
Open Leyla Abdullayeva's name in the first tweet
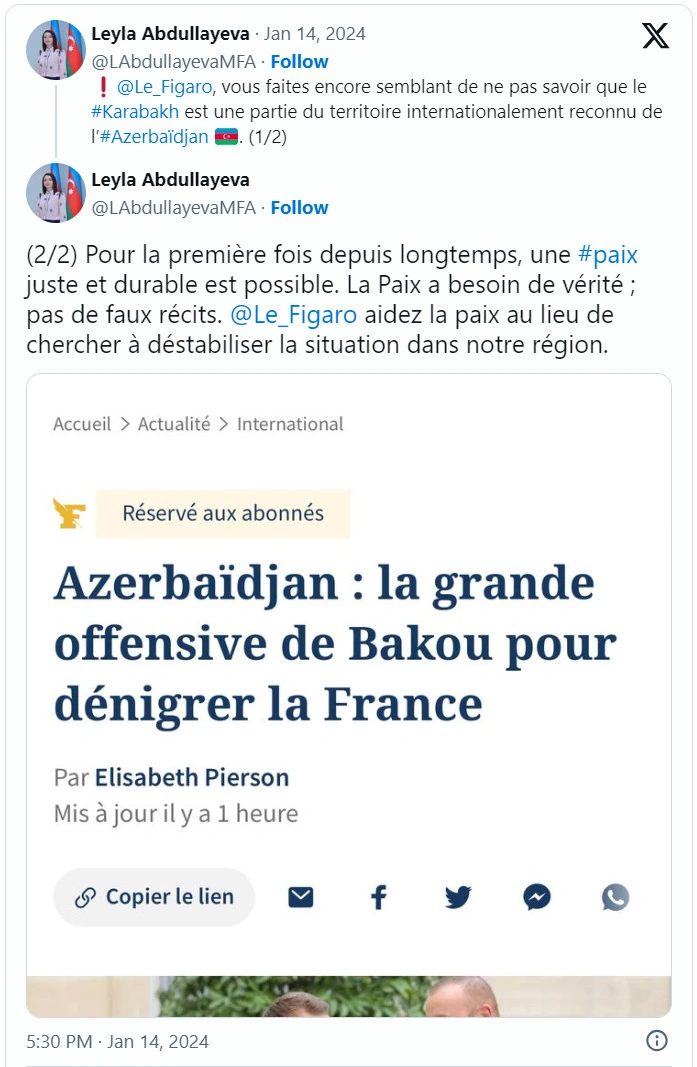(170, 34)
